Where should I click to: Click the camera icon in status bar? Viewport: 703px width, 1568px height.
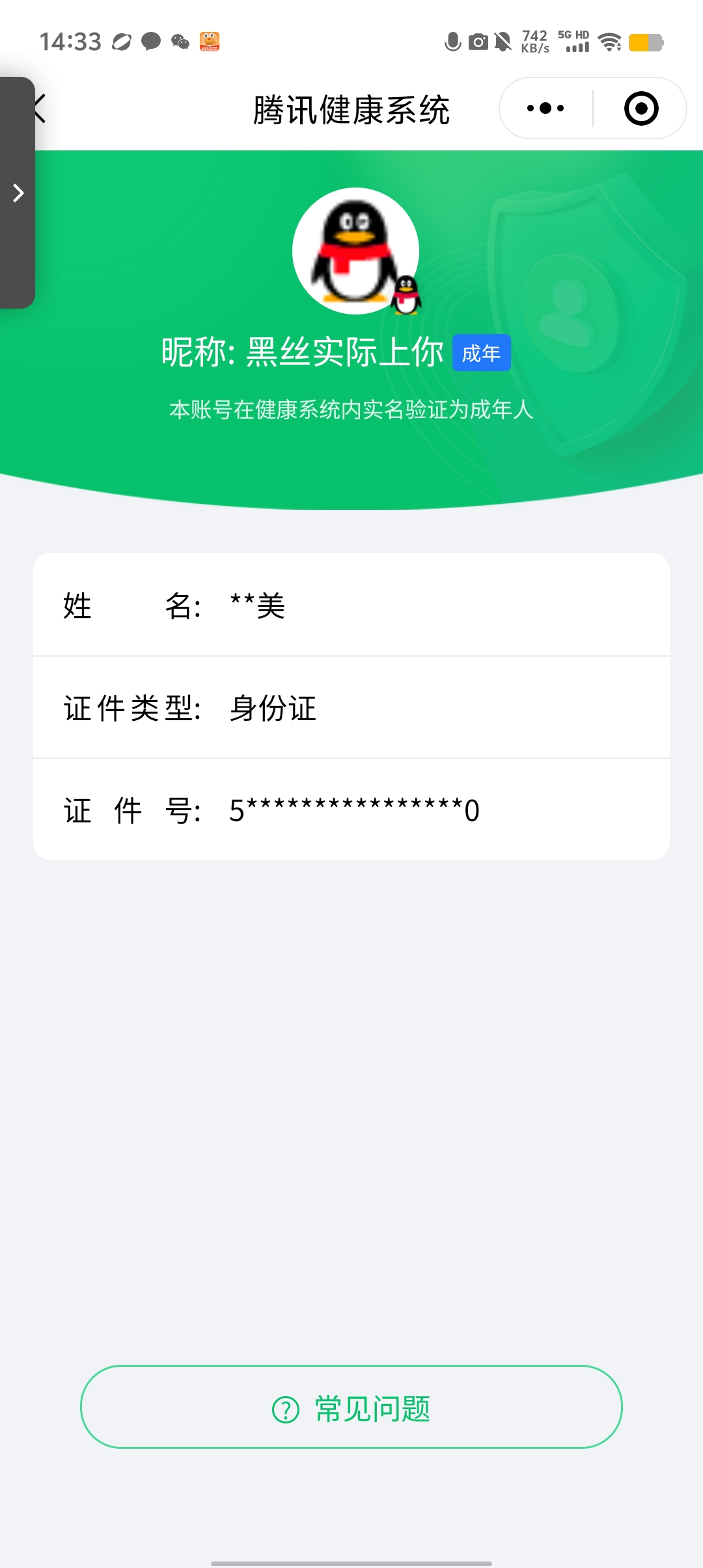click(479, 42)
